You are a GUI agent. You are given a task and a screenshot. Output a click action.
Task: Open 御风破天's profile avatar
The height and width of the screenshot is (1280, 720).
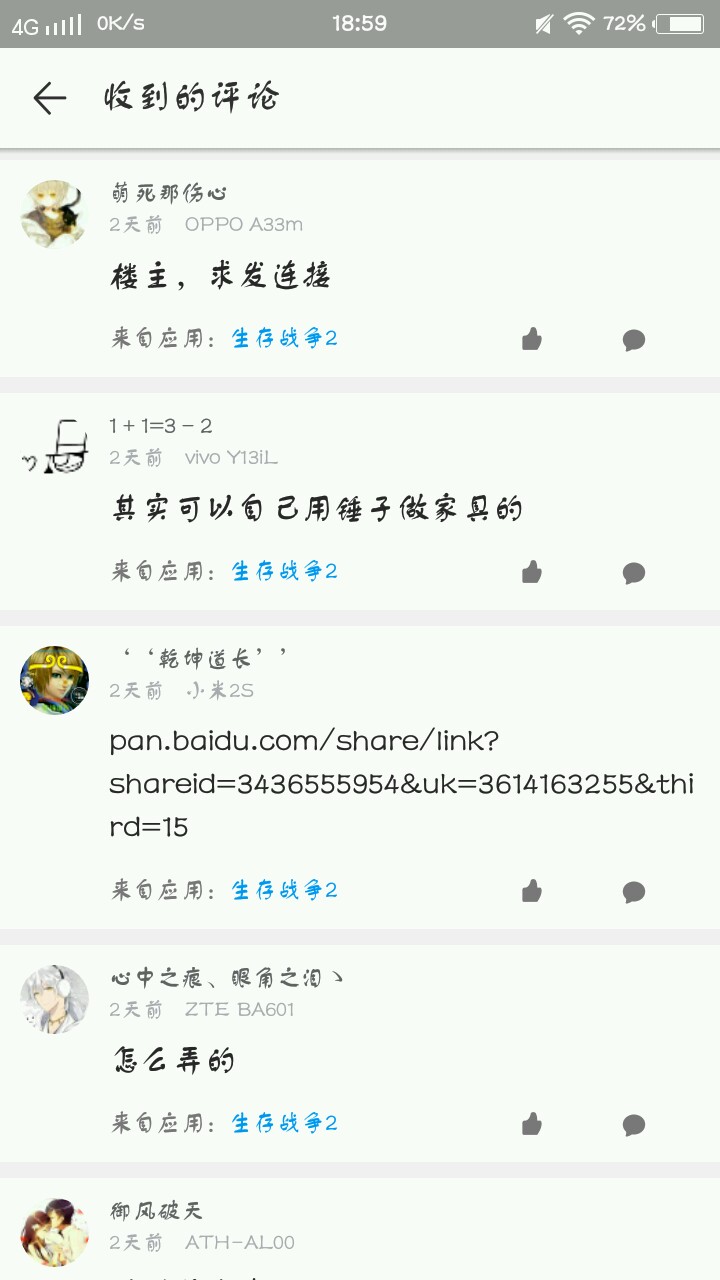pos(54,1232)
